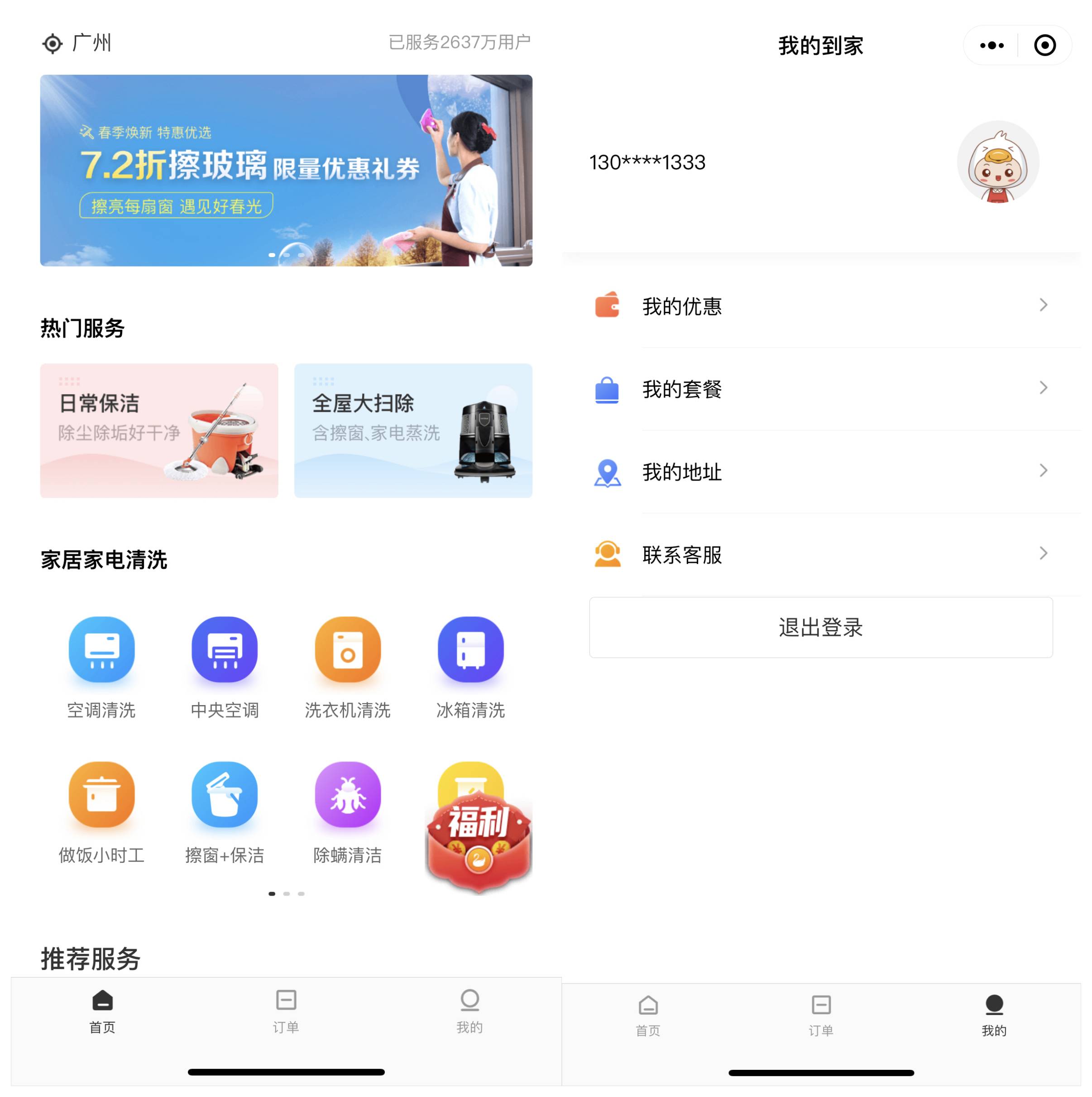The image size is (1092, 1097).
Task: Open 擦窗+保洁 service
Action: [x=225, y=812]
